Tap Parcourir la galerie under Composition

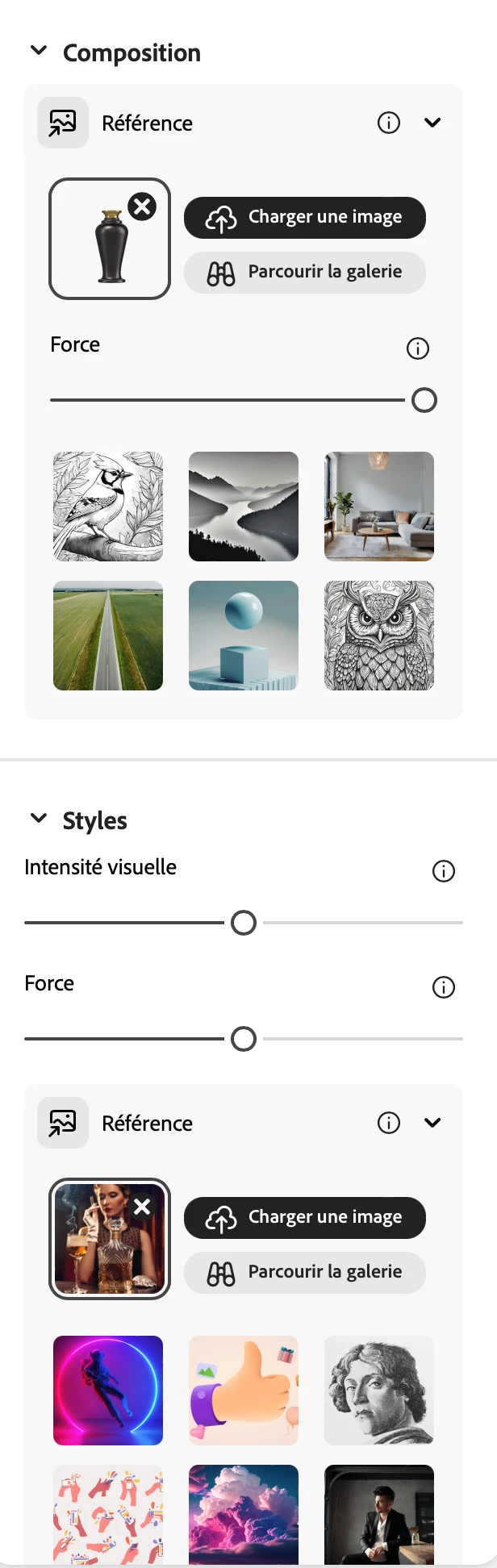click(x=304, y=273)
